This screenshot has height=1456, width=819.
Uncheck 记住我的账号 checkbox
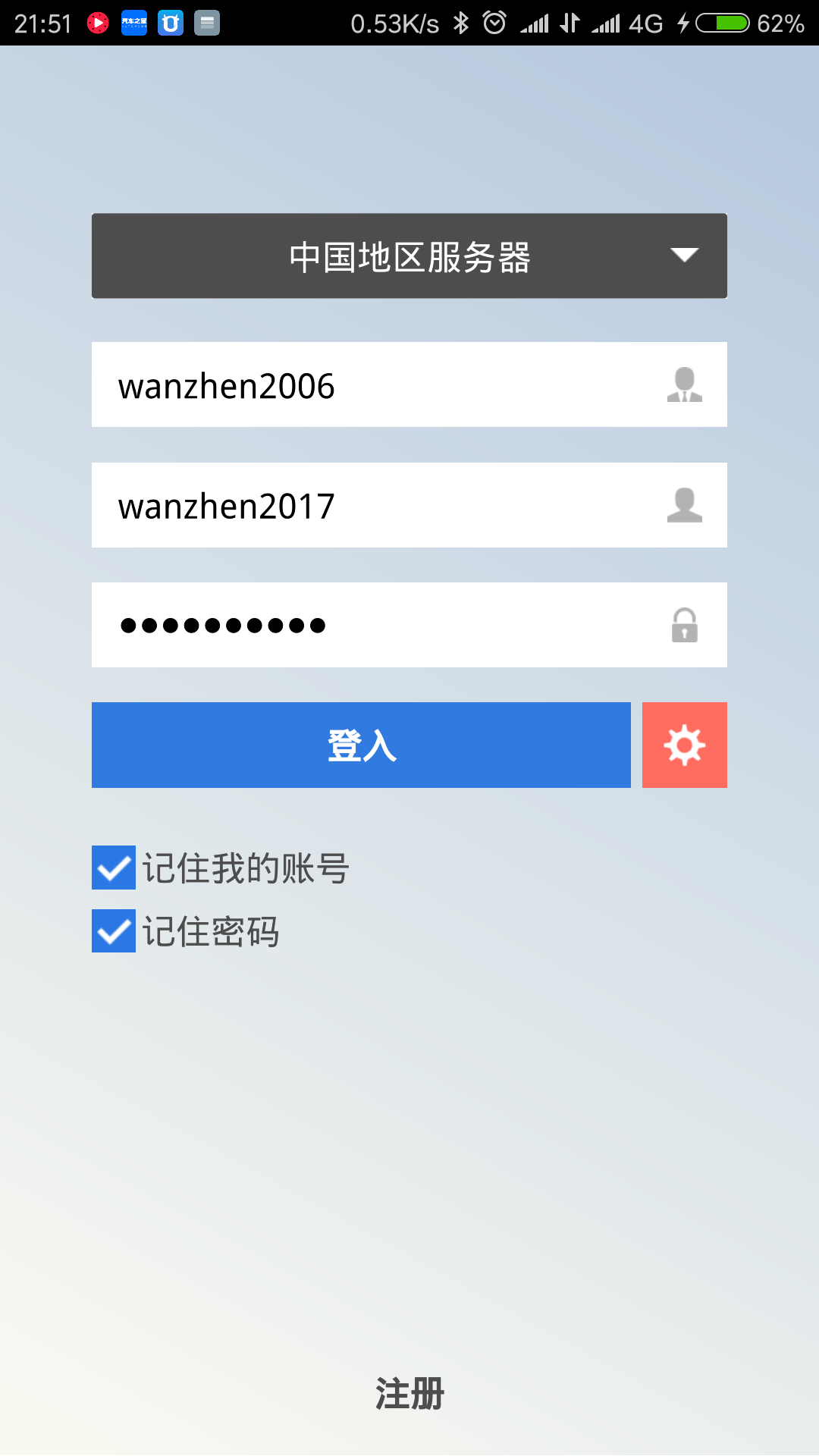(x=114, y=868)
